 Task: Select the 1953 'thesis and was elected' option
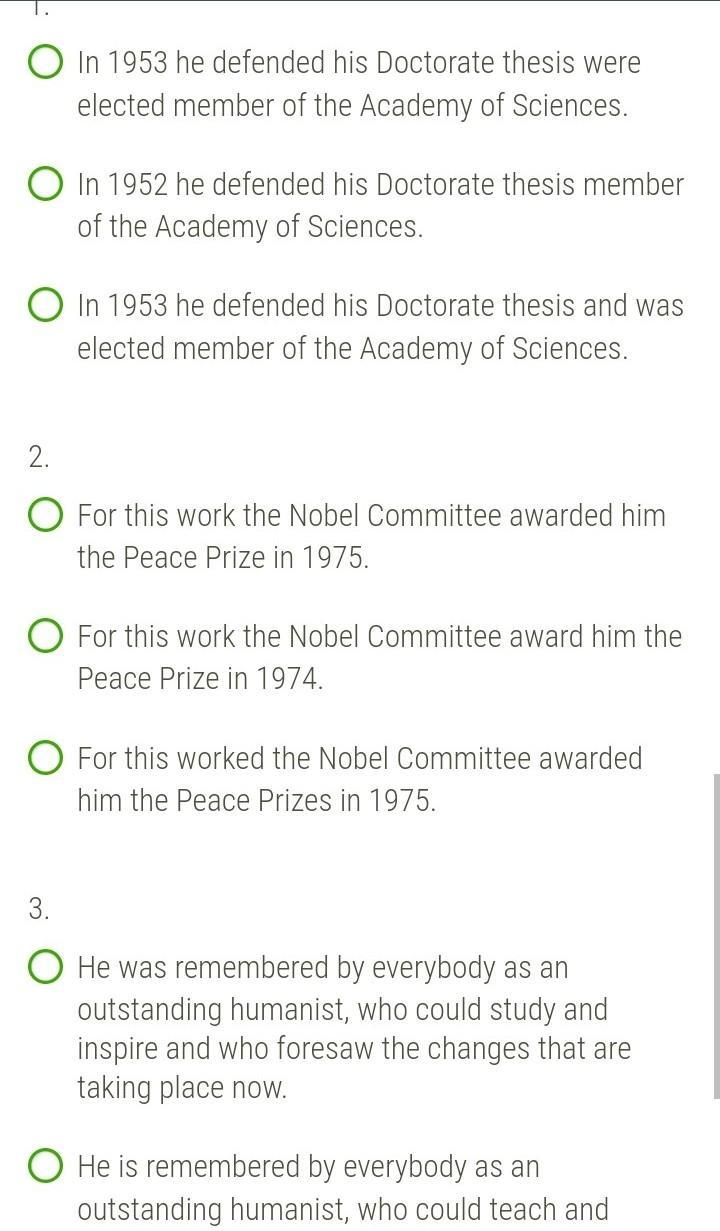(x=45, y=306)
